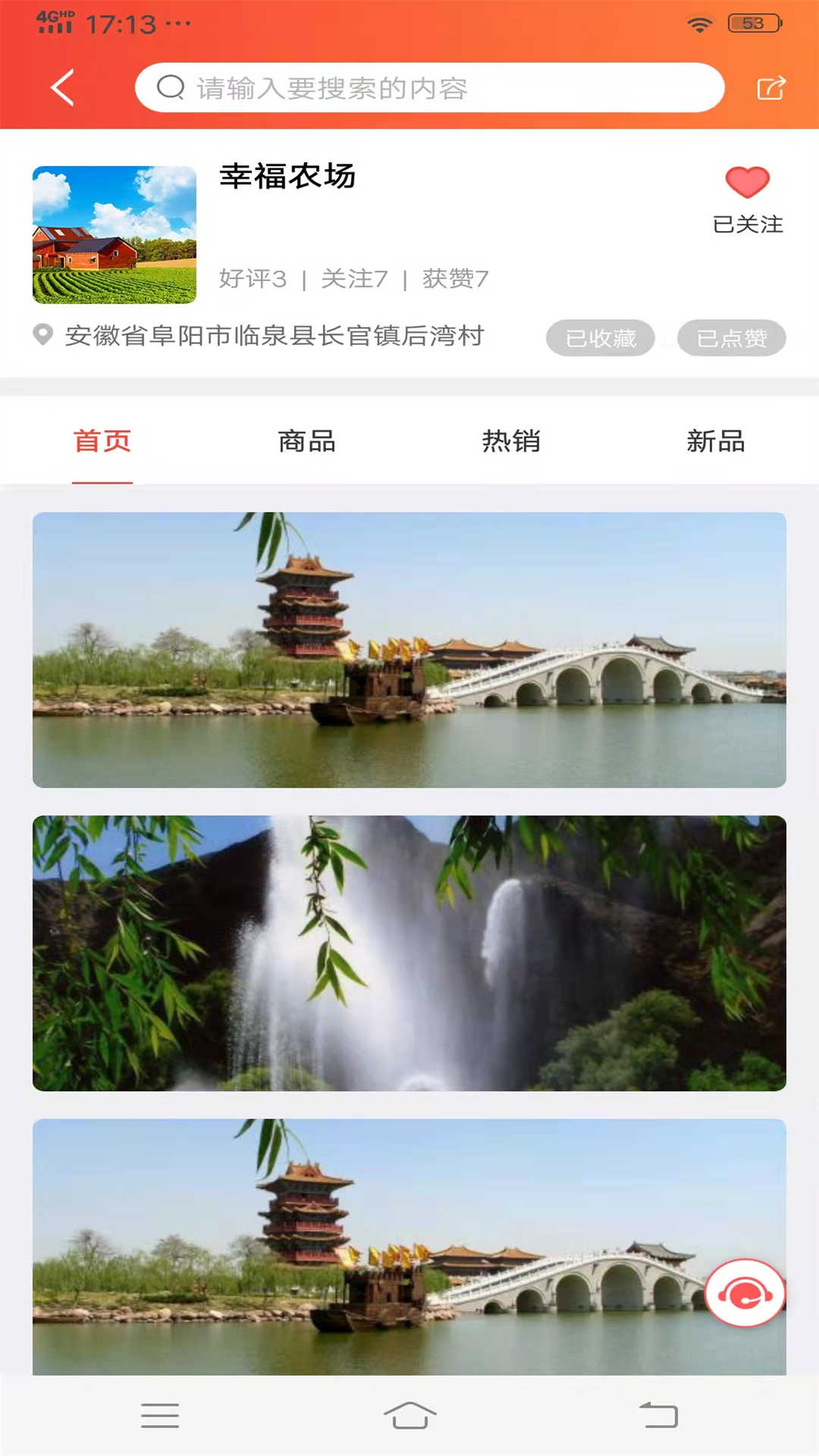
Task: Switch to the 商品 tab
Action: coord(307,441)
